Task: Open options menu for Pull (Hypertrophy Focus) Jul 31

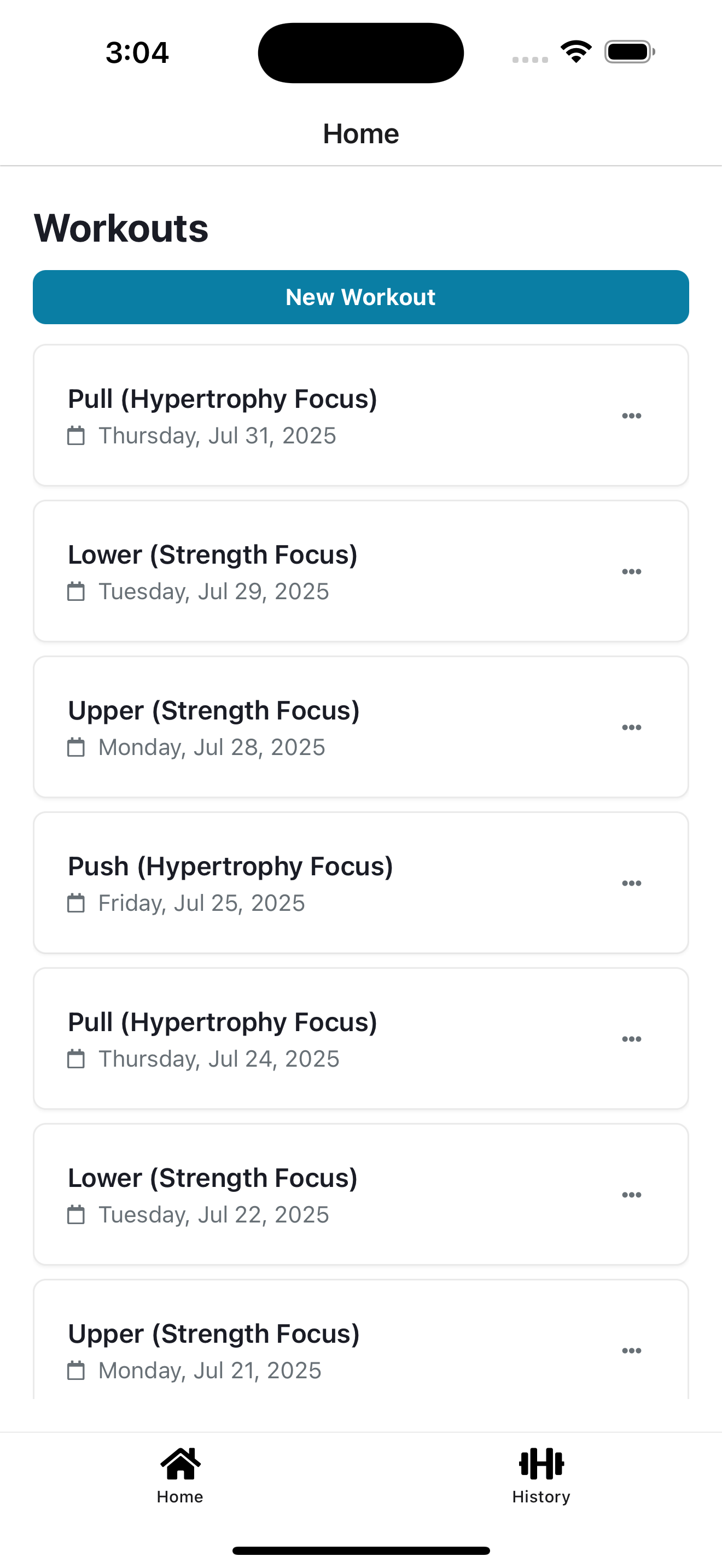Action: (x=632, y=415)
